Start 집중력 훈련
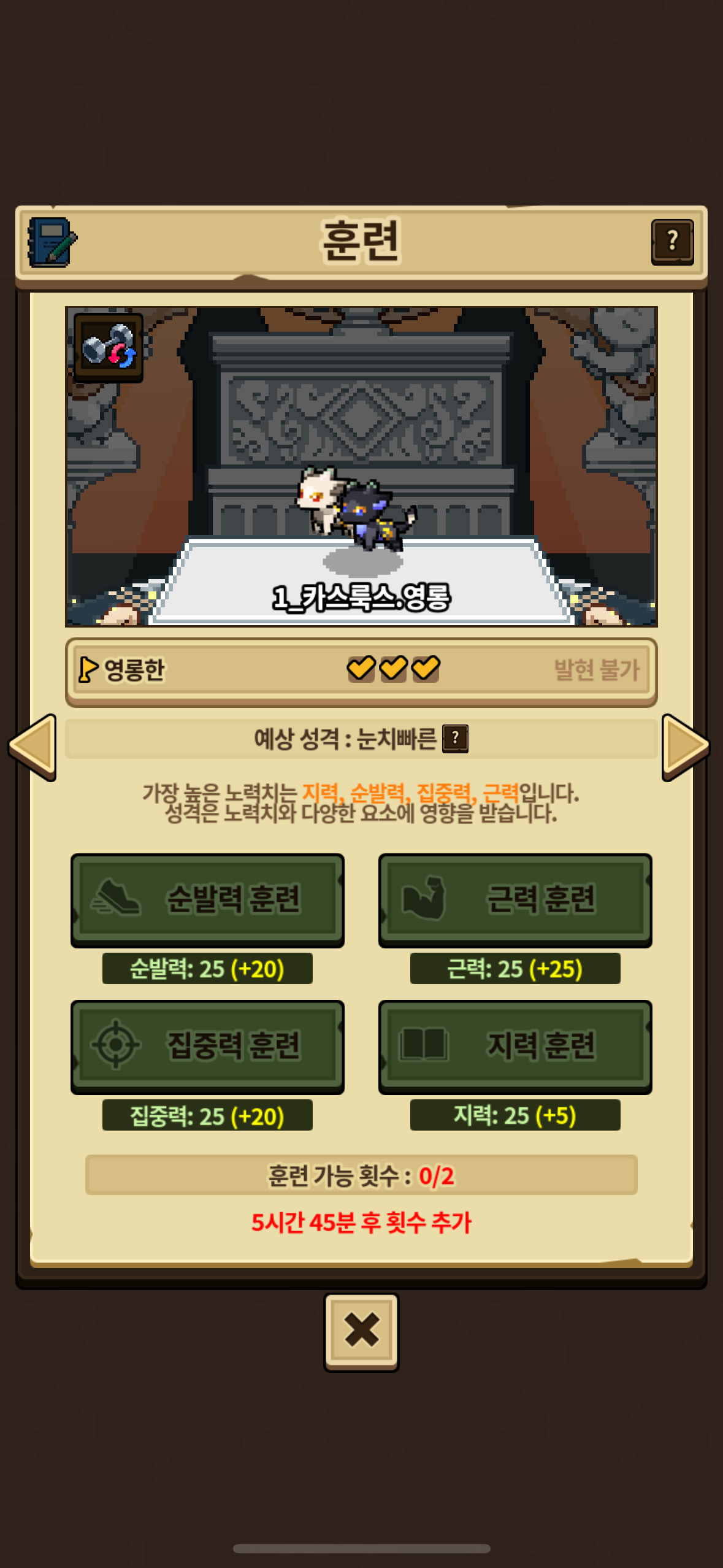 207,1046
